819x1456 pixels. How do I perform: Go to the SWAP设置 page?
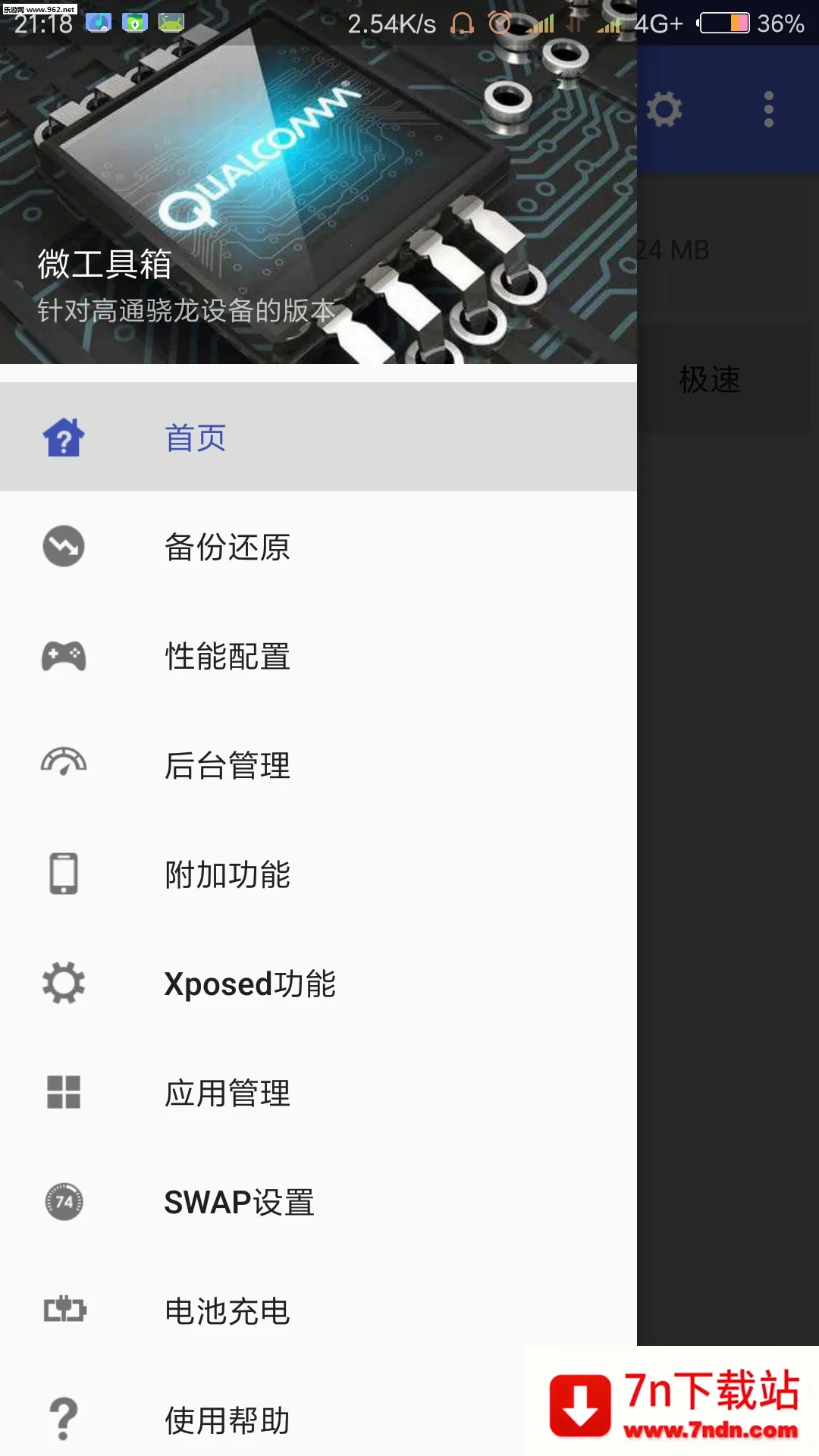240,1203
